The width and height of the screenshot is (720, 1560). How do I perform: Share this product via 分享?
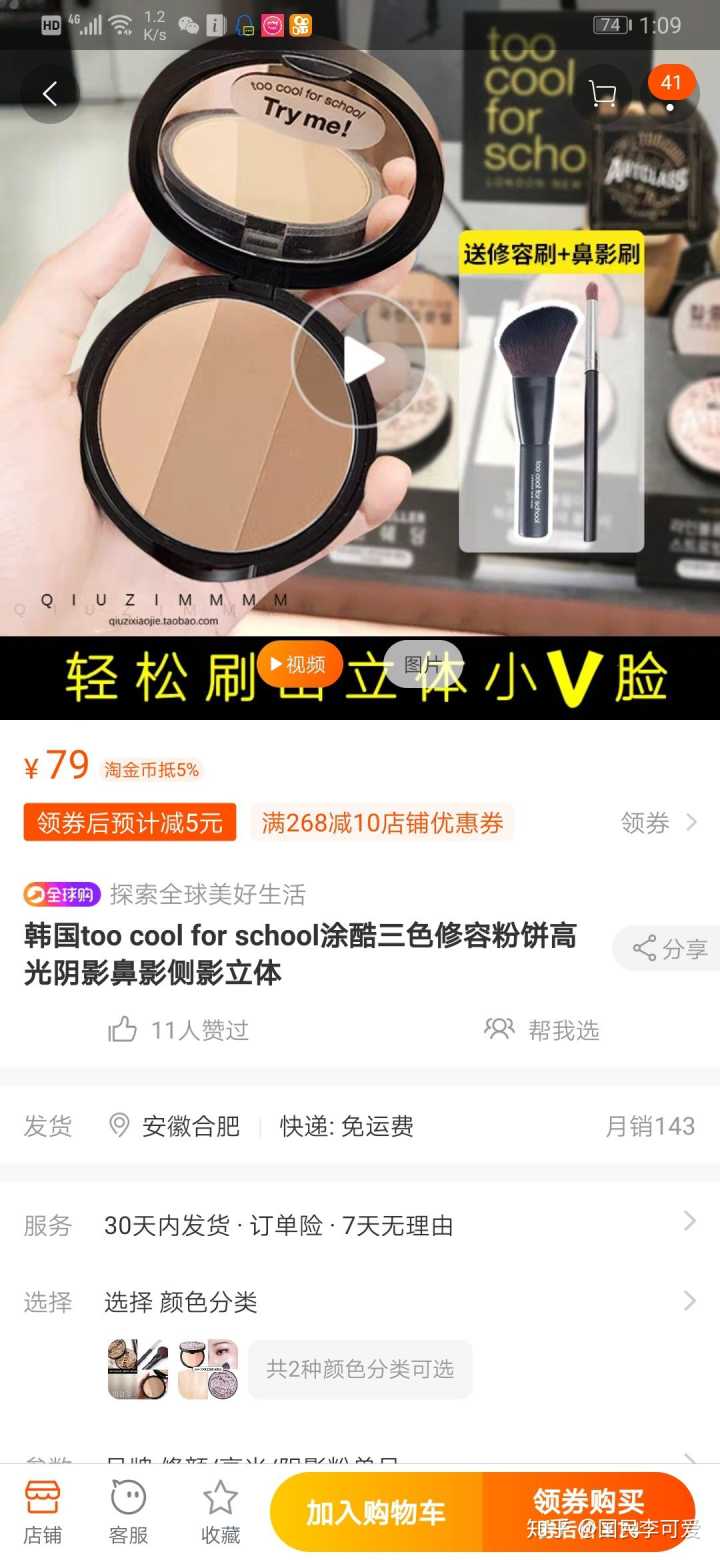tap(668, 949)
